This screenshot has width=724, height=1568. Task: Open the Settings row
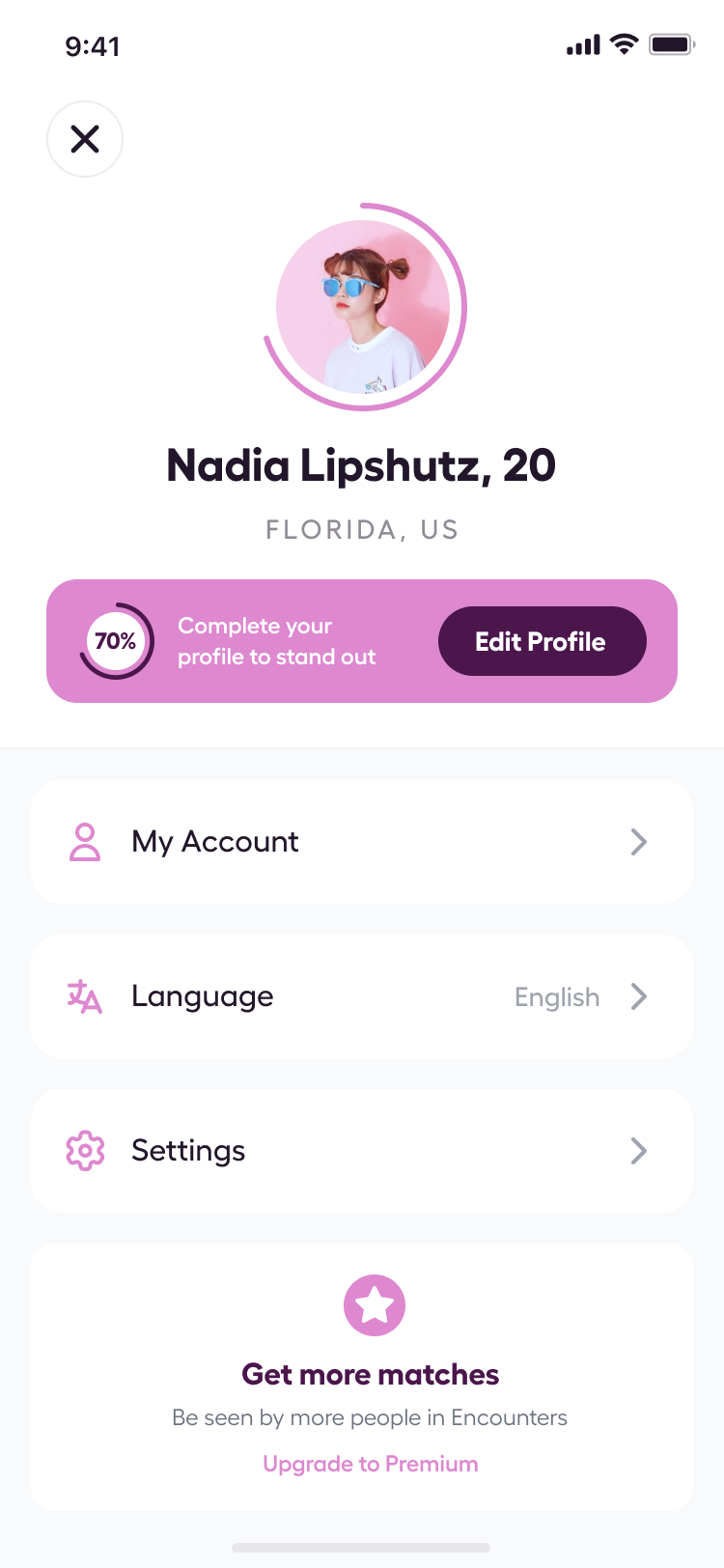point(362,1151)
